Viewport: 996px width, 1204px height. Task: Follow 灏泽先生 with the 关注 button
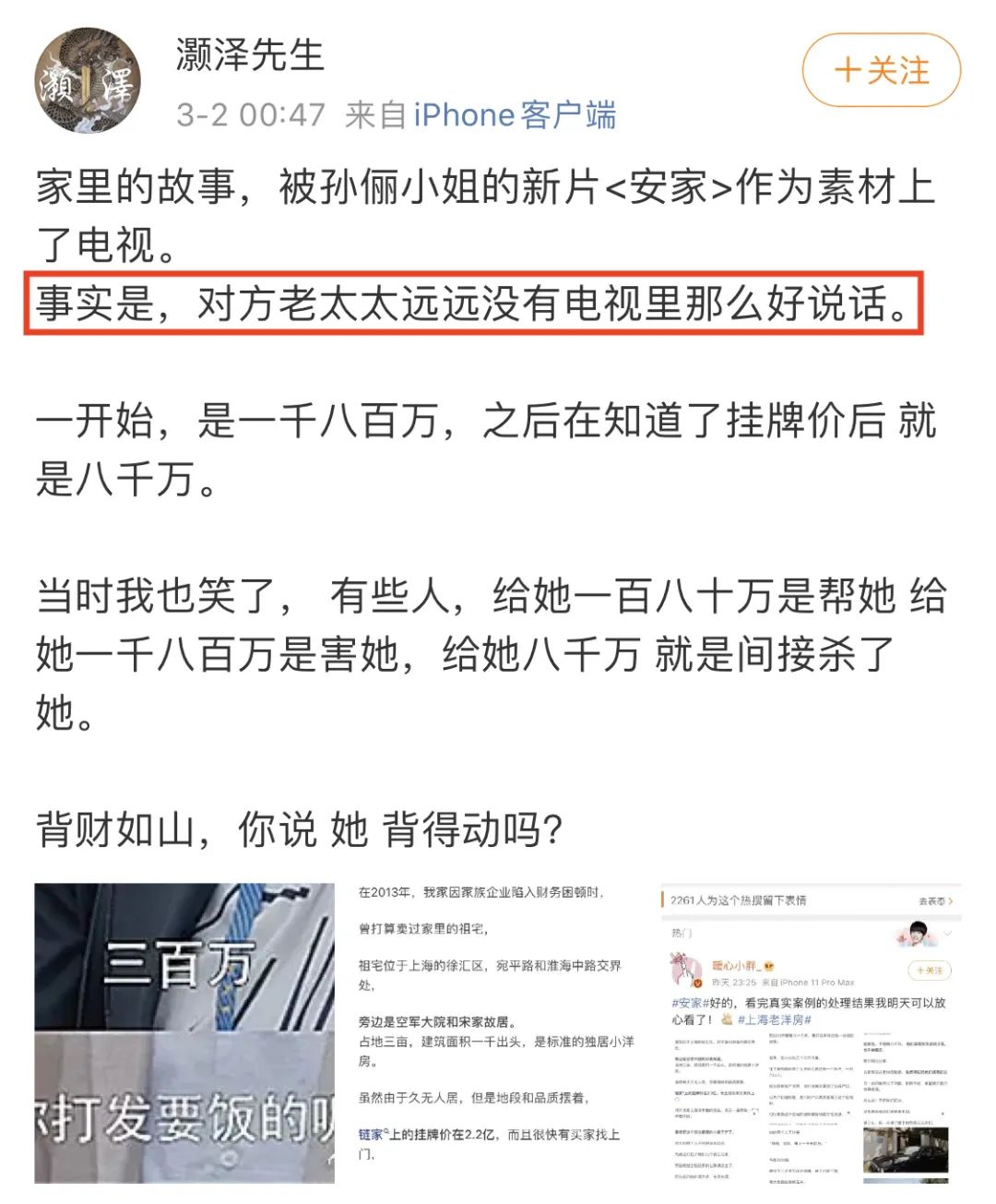point(881,71)
